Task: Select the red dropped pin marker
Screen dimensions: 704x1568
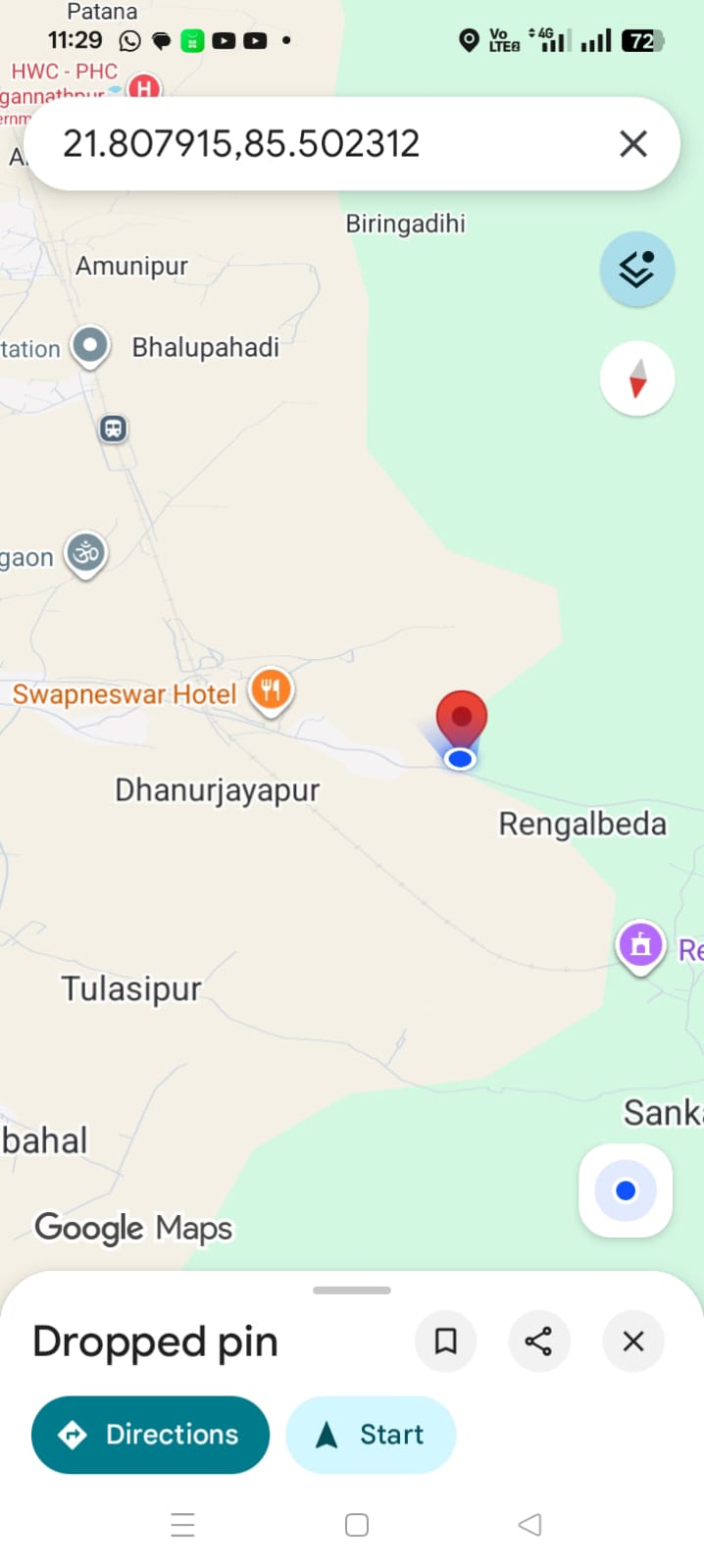Action: 461,718
